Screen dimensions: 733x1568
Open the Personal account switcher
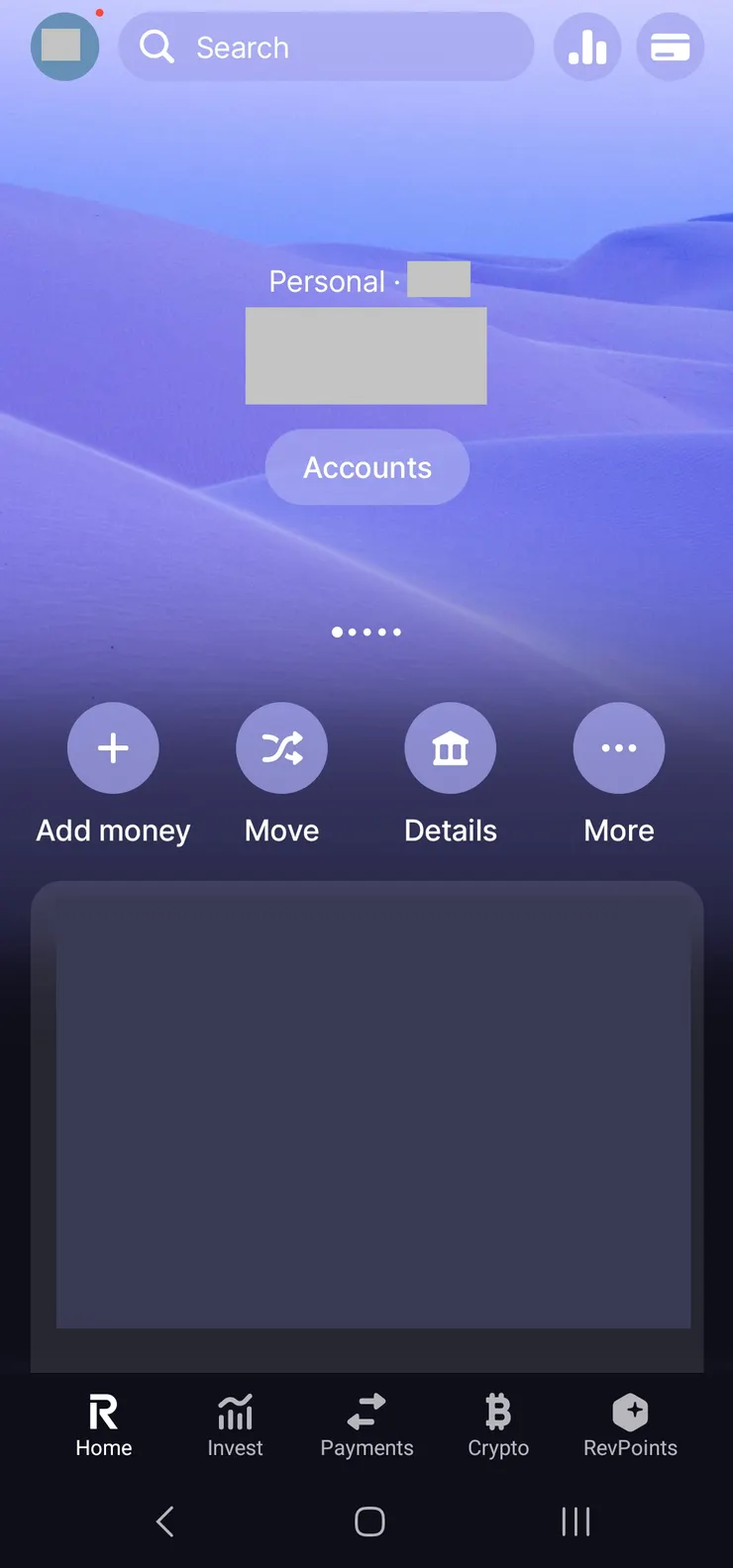pyautogui.click(x=366, y=281)
